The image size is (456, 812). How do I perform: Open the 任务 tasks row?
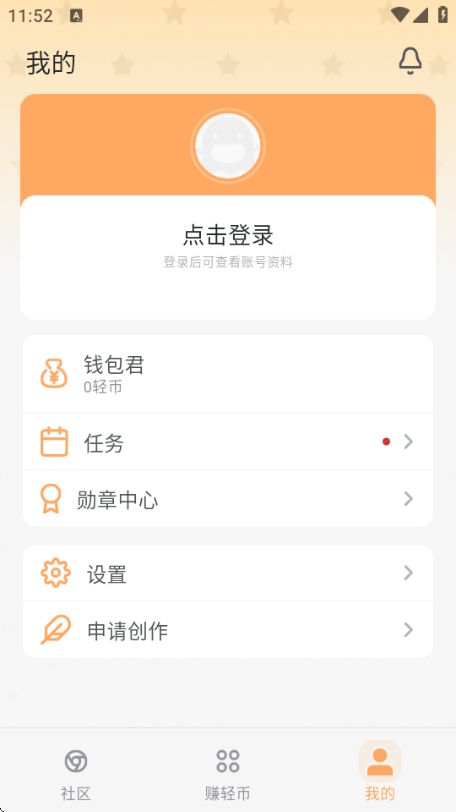pyautogui.click(x=228, y=442)
